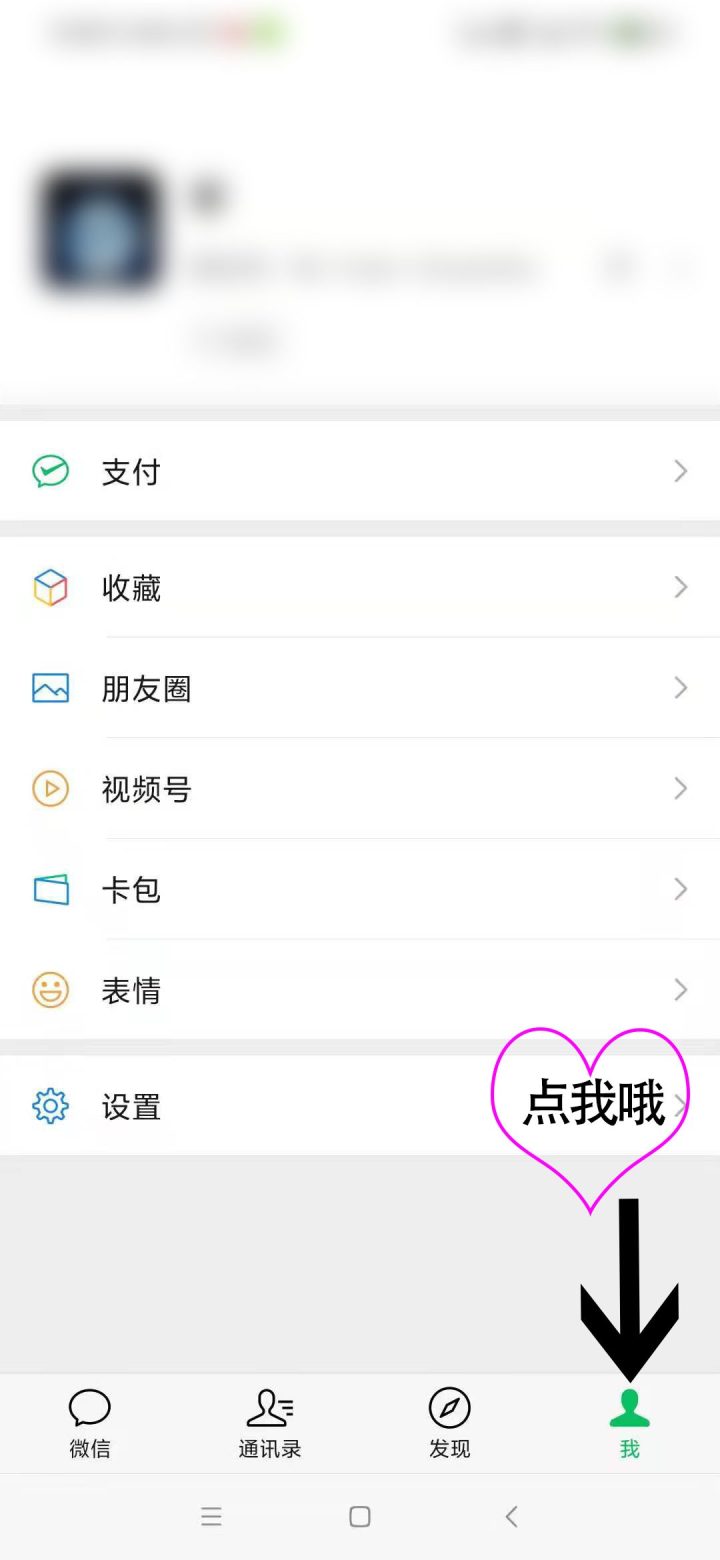The width and height of the screenshot is (720, 1560).
Task: Tap the back arrow in the navigation bar
Action: point(510,1516)
